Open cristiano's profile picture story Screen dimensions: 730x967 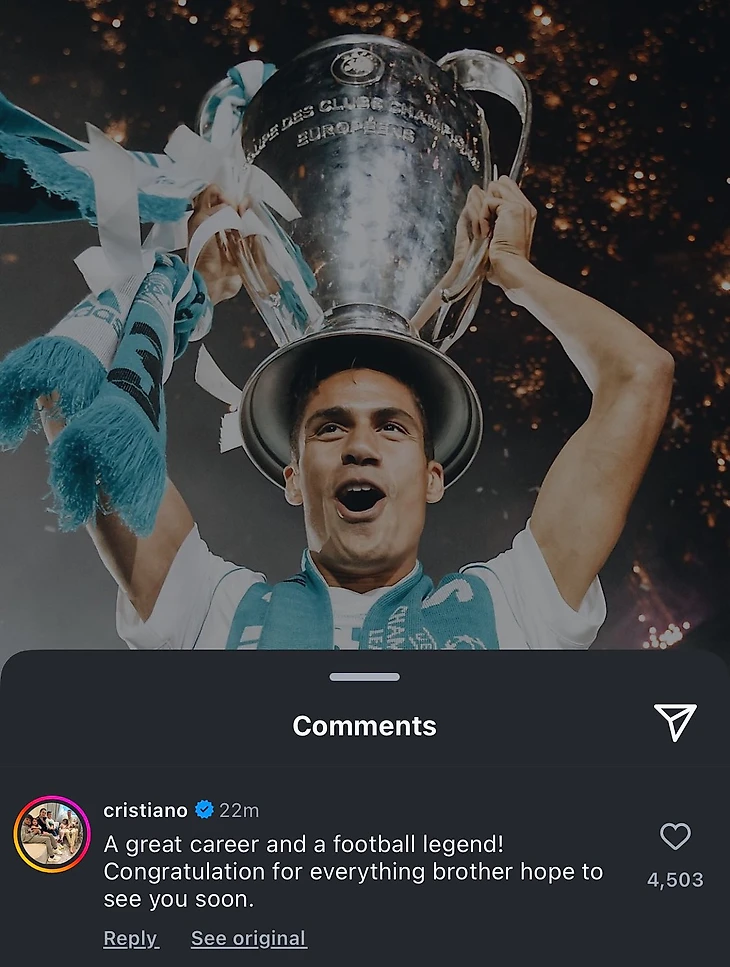(52, 834)
